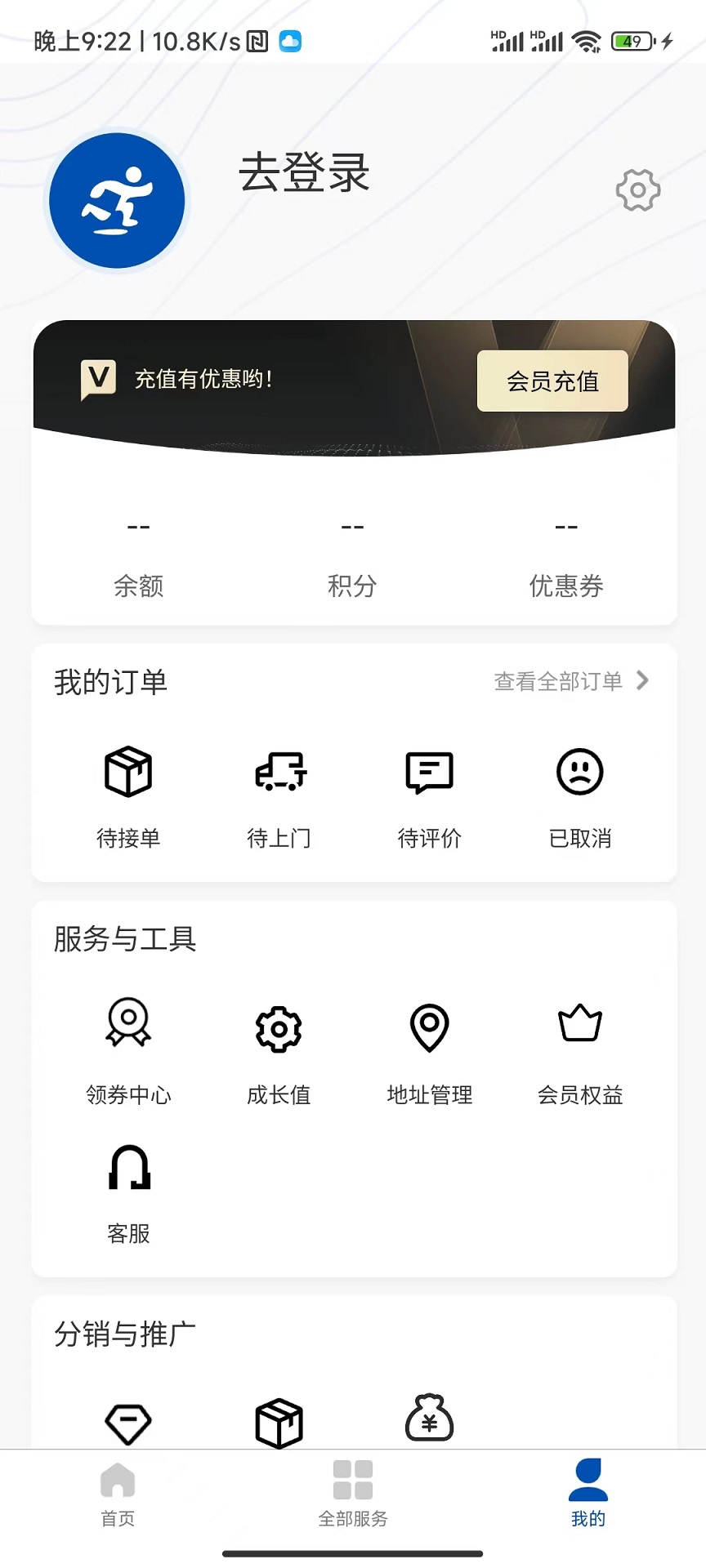Image resolution: width=706 pixels, height=1568 pixels.
Task: Switch to the 首页 tab
Action: click(118, 1493)
